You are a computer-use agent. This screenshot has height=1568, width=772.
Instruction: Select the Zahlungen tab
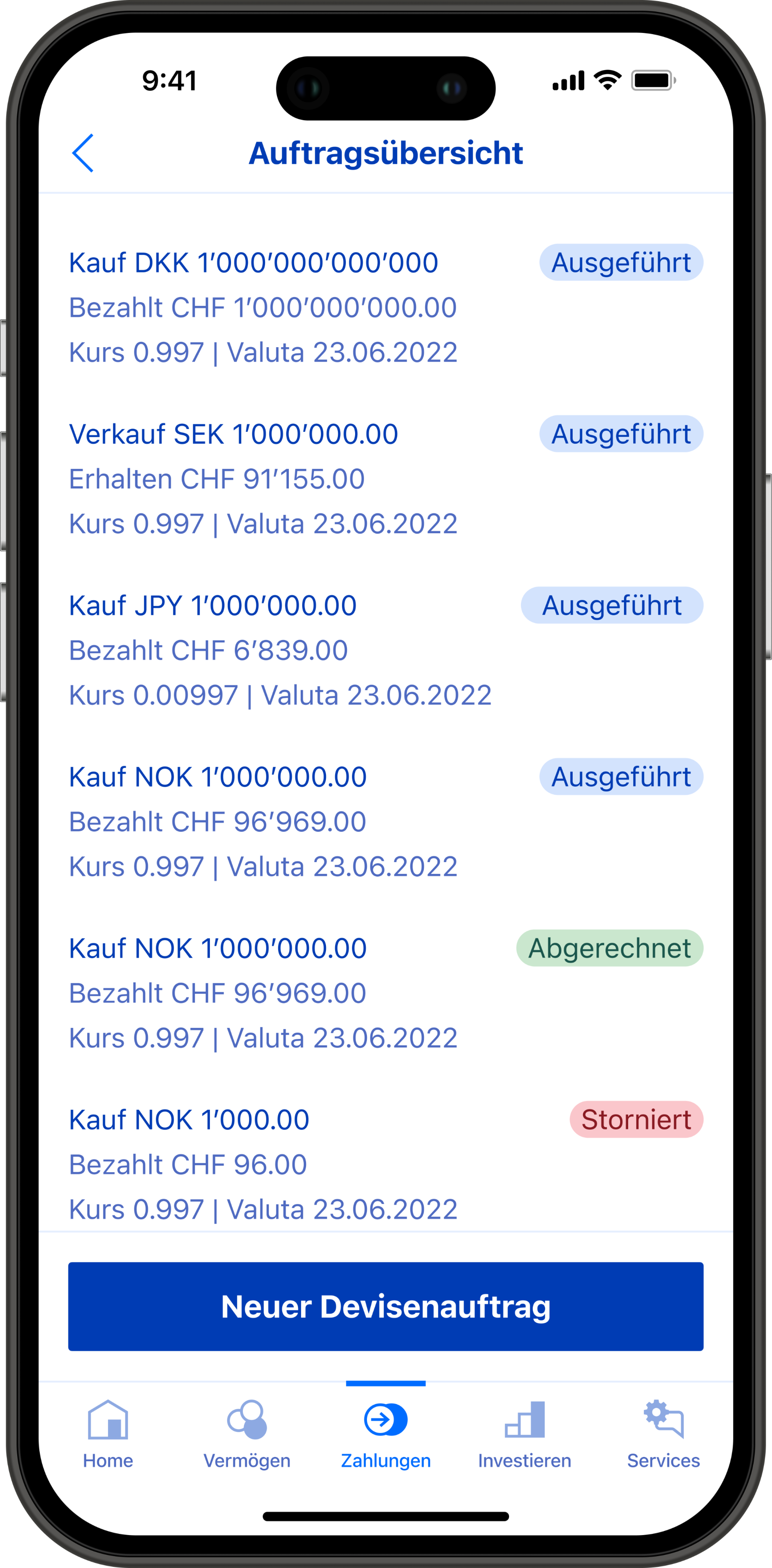(x=386, y=1435)
